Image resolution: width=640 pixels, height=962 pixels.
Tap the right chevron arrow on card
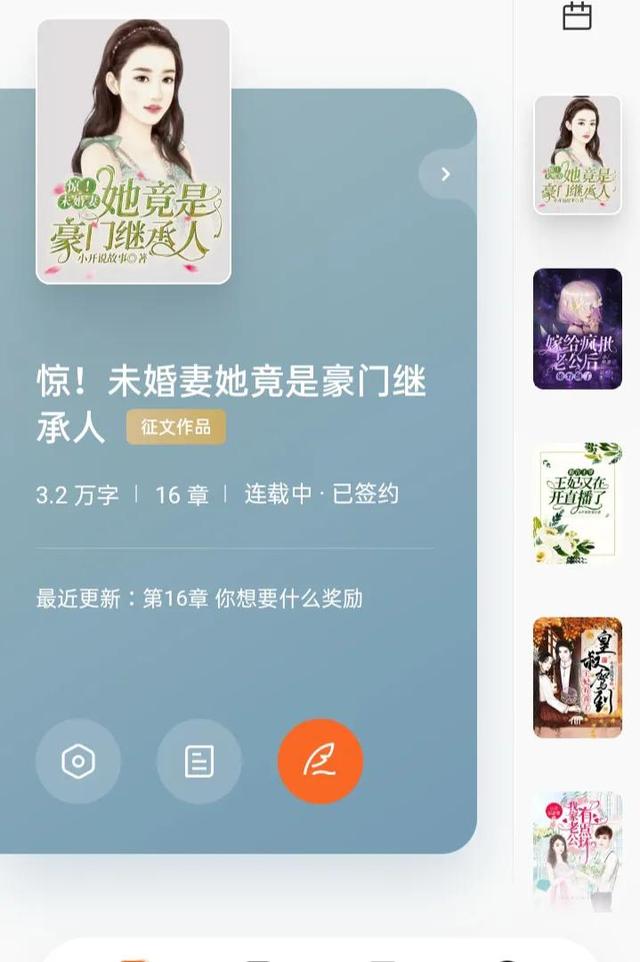pos(445,175)
